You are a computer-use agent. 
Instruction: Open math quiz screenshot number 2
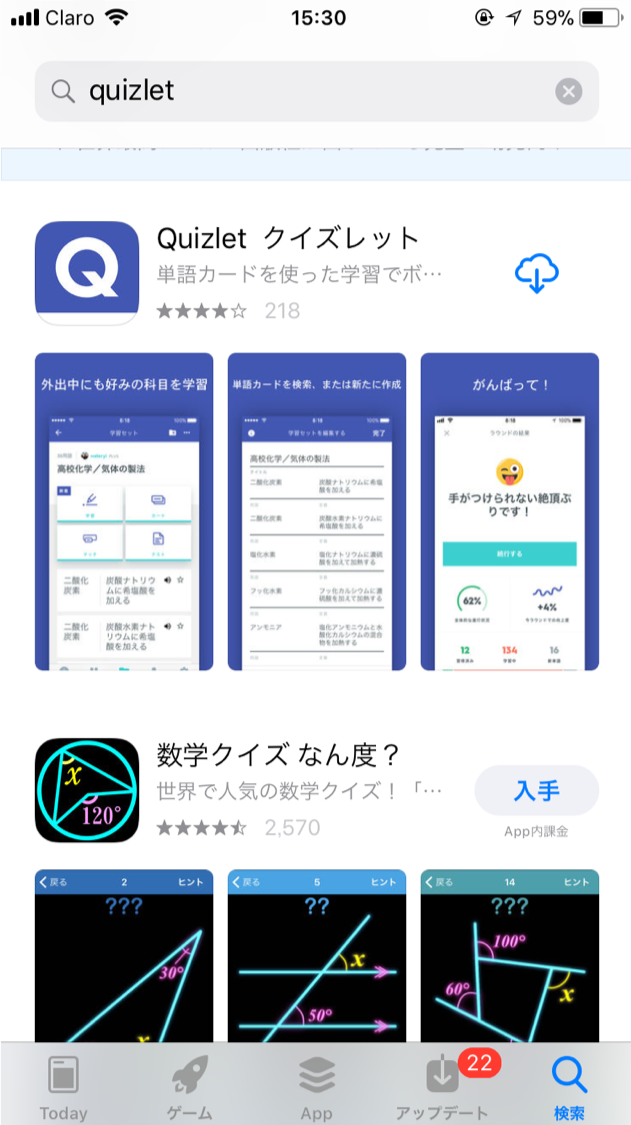coord(124,956)
